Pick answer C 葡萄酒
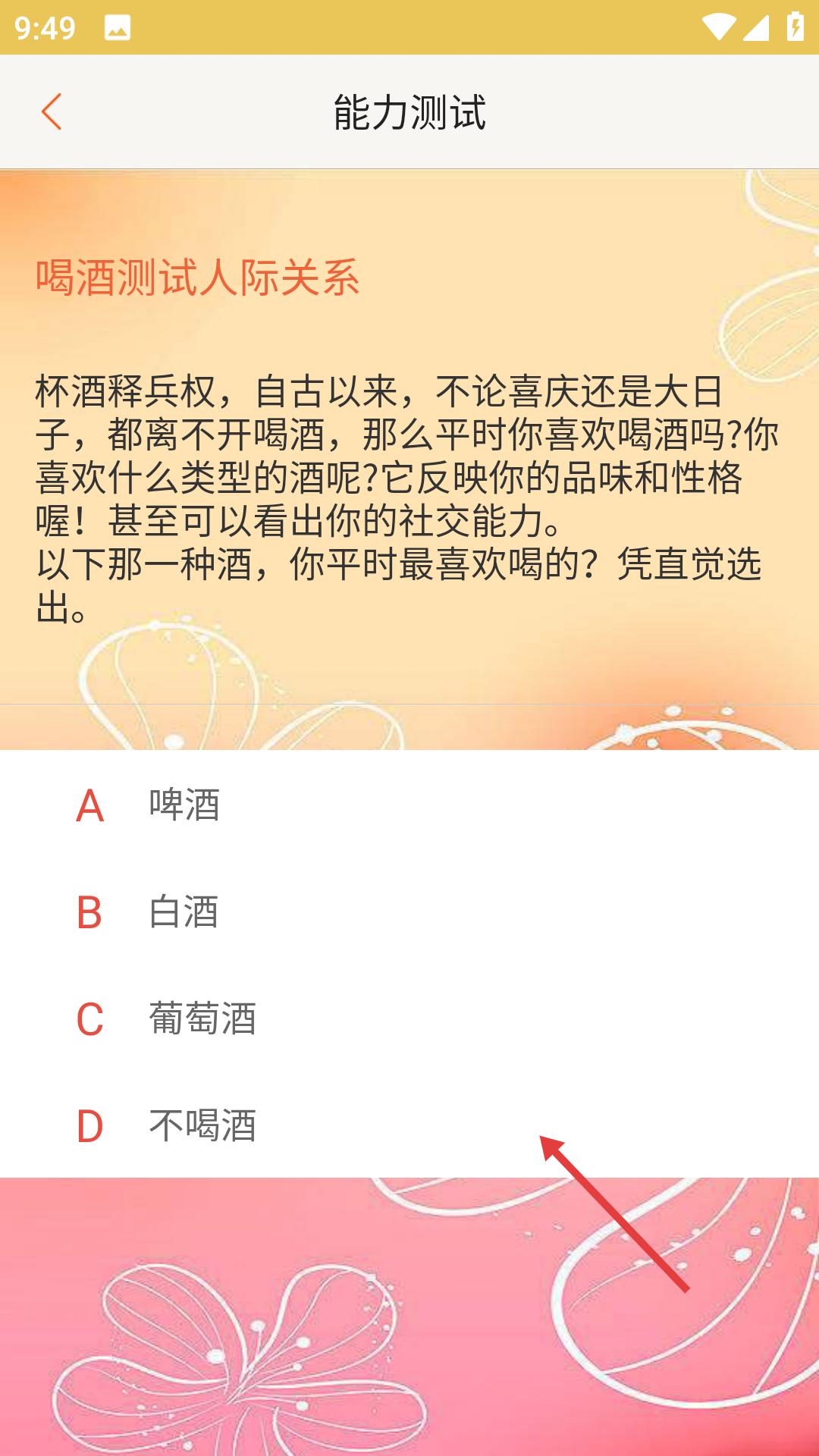The width and height of the screenshot is (819, 1456). (x=202, y=1018)
